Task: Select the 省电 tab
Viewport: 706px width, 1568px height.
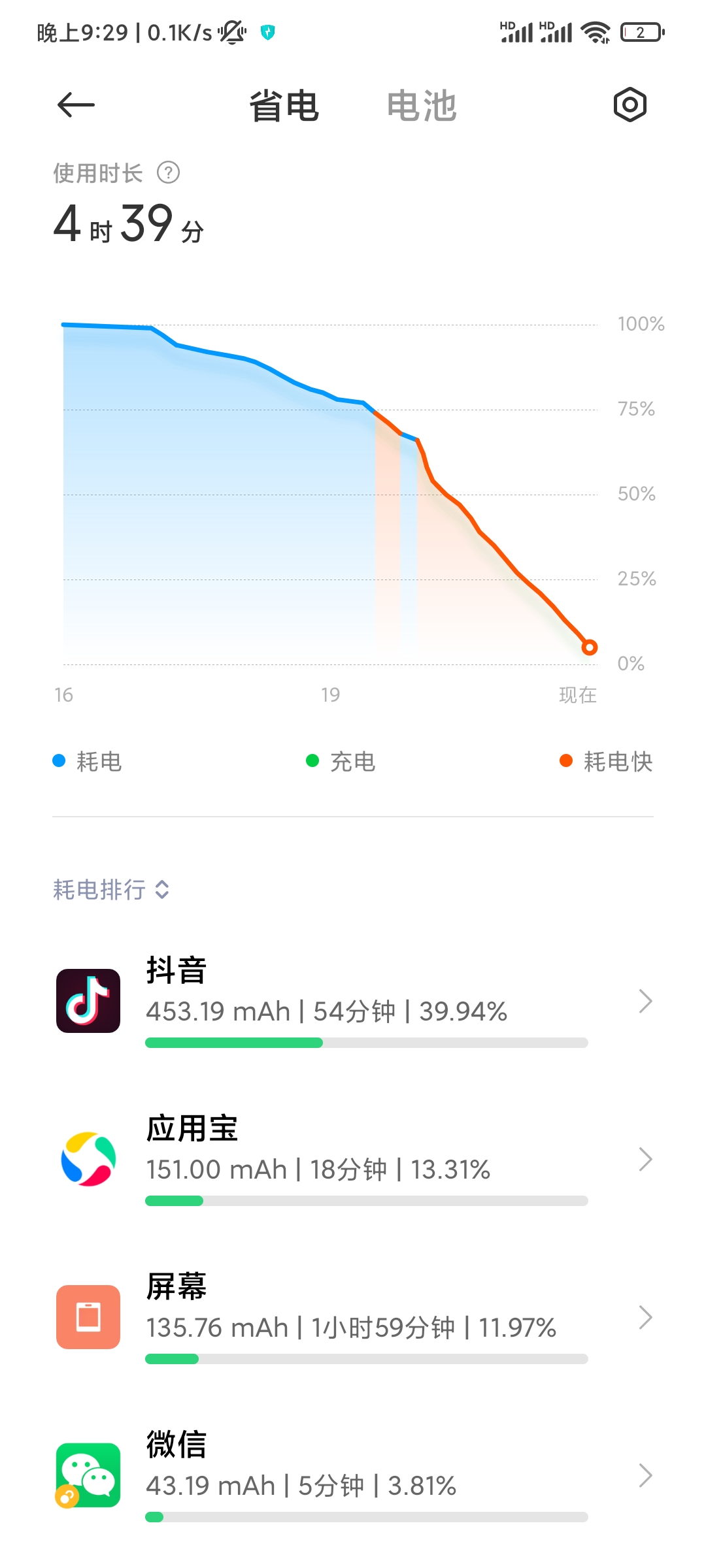Action: coord(284,106)
